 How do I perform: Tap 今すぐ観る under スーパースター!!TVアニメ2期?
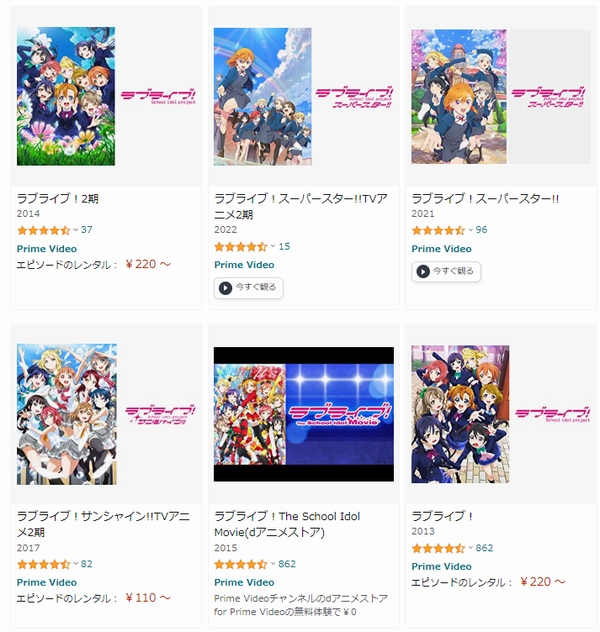[249, 288]
